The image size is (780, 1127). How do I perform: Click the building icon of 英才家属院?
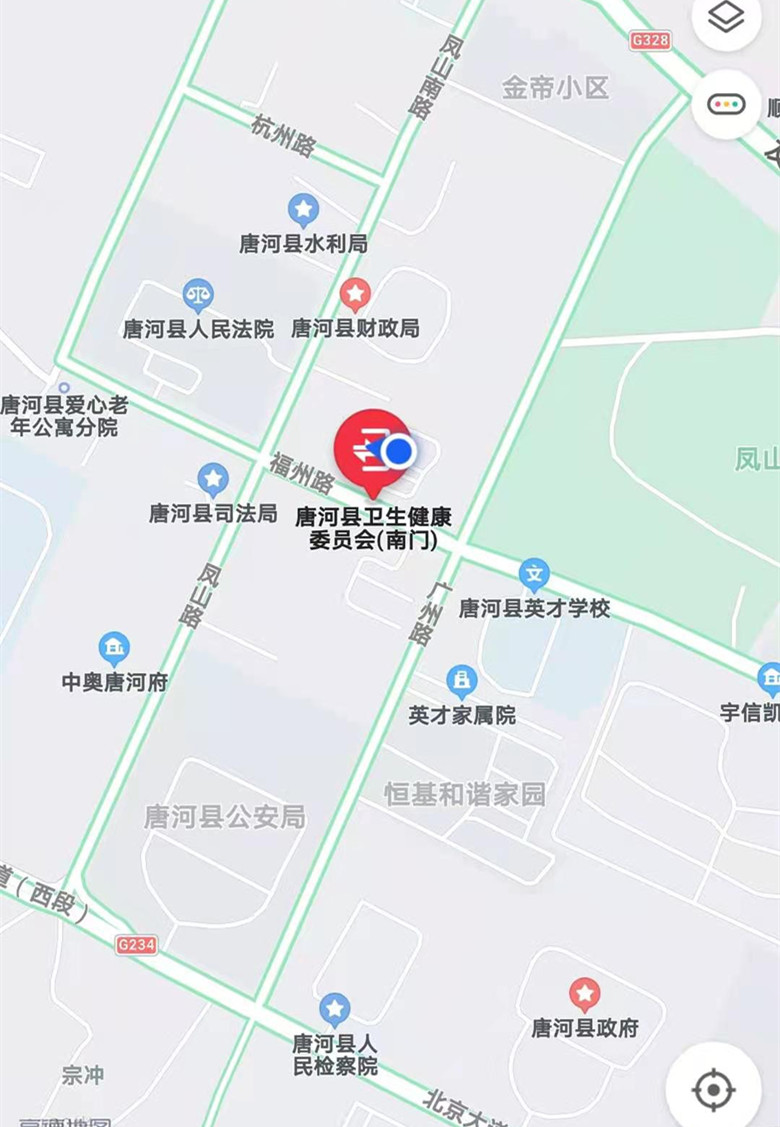462,676
